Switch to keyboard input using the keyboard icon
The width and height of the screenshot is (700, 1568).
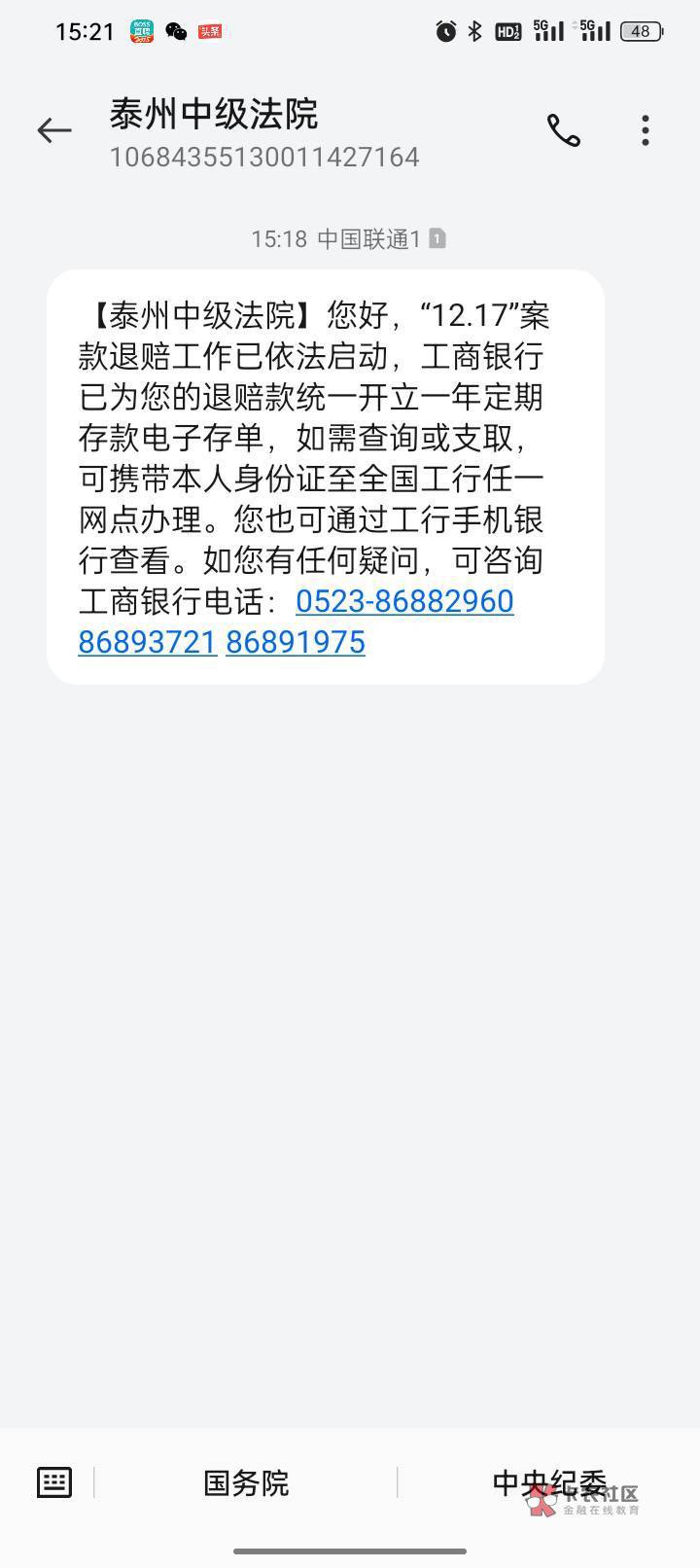[x=54, y=1482]
